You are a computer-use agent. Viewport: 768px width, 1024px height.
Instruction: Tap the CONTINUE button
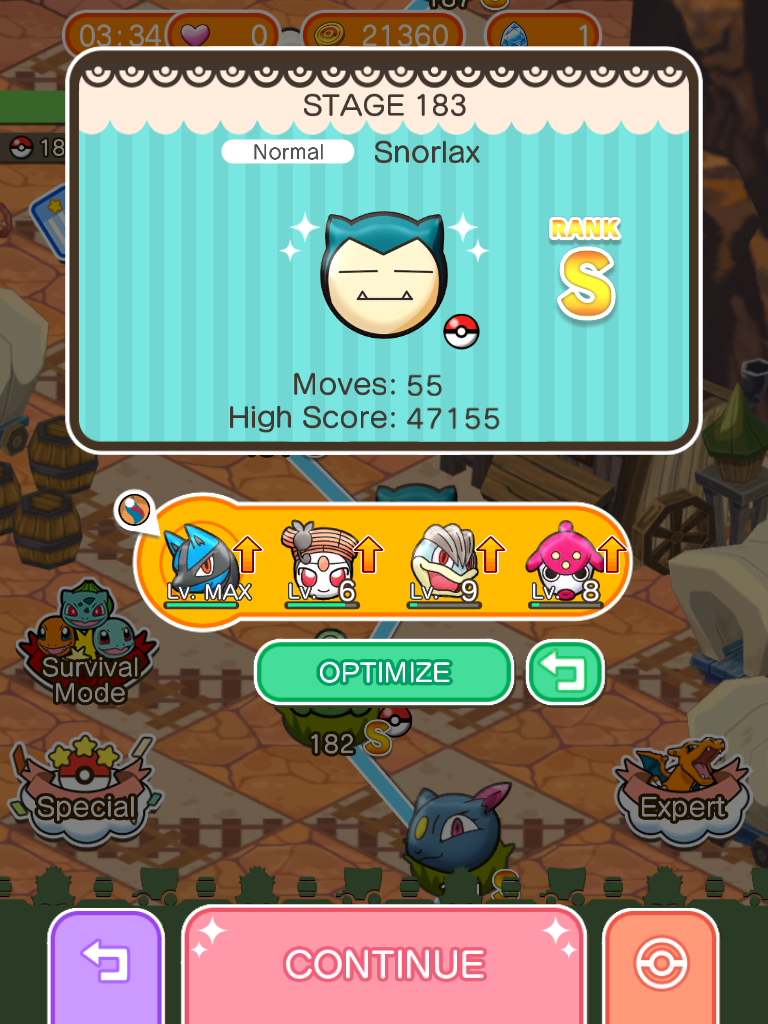384,965
